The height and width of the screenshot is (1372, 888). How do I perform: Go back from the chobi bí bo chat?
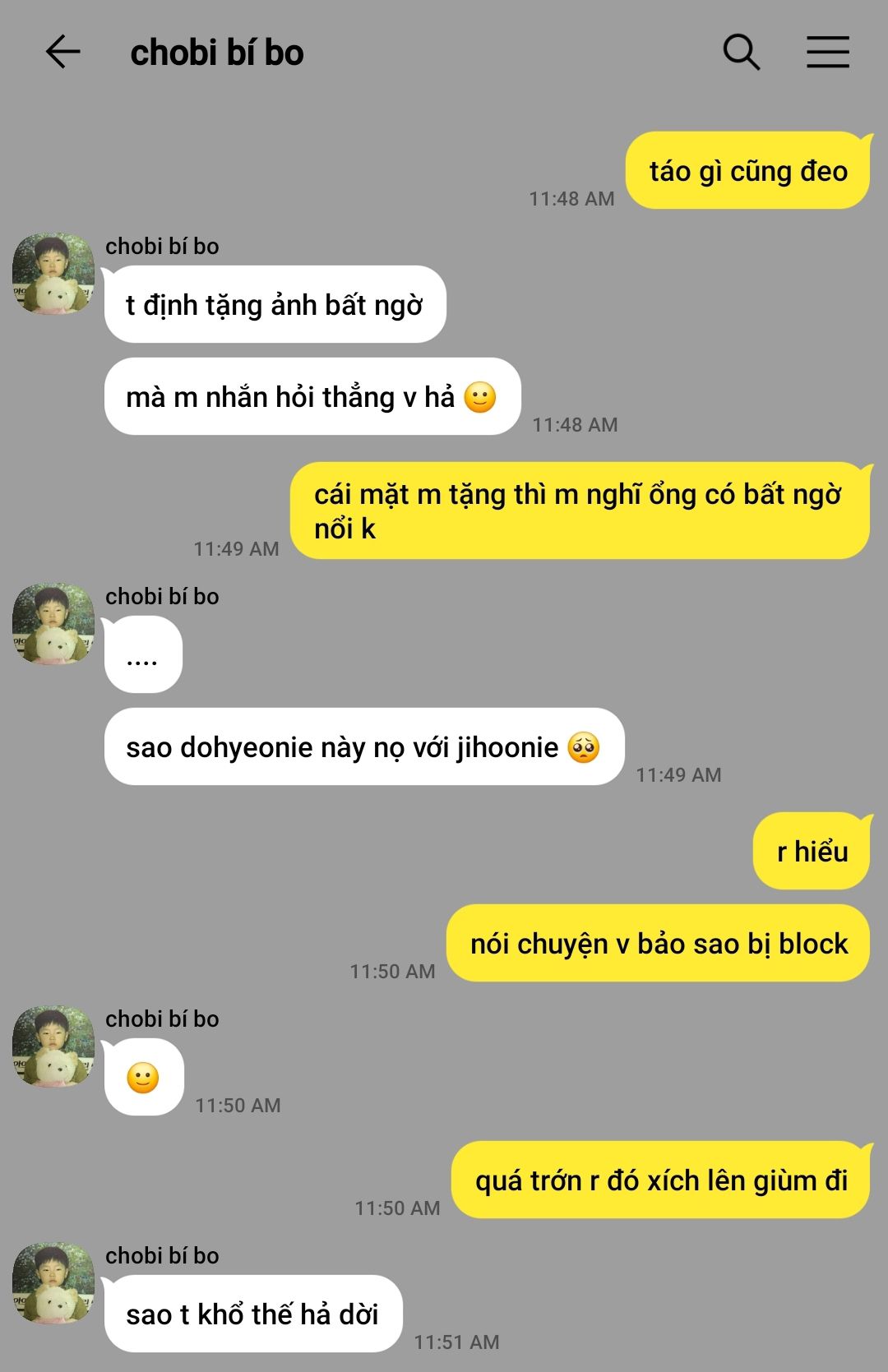62,53
